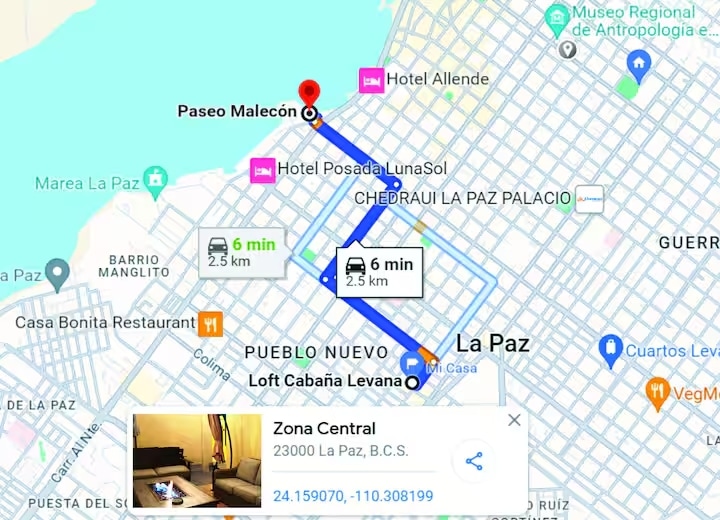Screen dimensions: 720x520
Task: Open Cuartos Levana lodging marker
Action: pyautogui.click(x=610, y=350)
